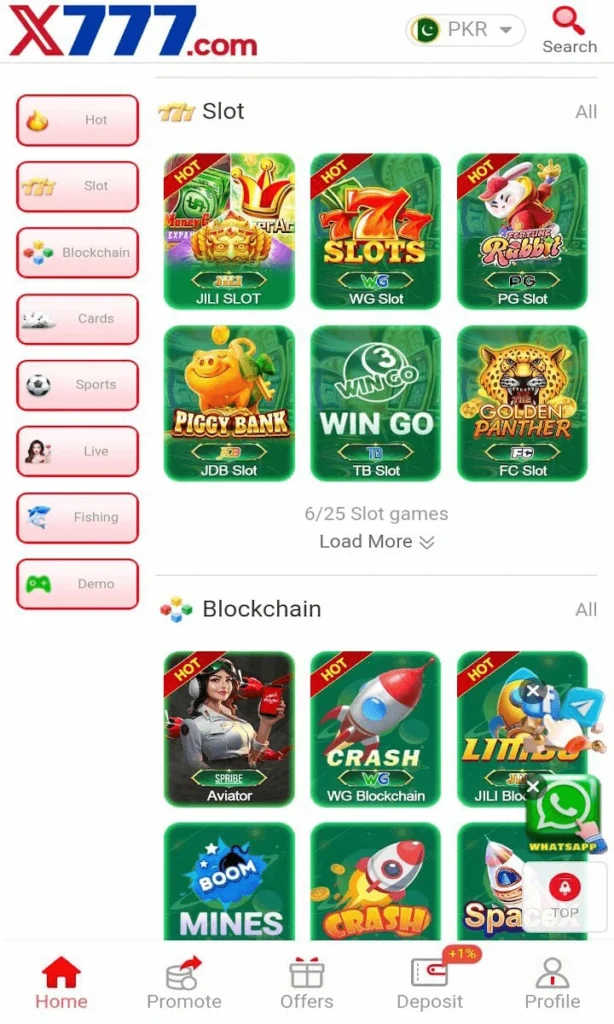
Task: Select the Sports category
Action: pyautogui.click(x=78, y=385)
